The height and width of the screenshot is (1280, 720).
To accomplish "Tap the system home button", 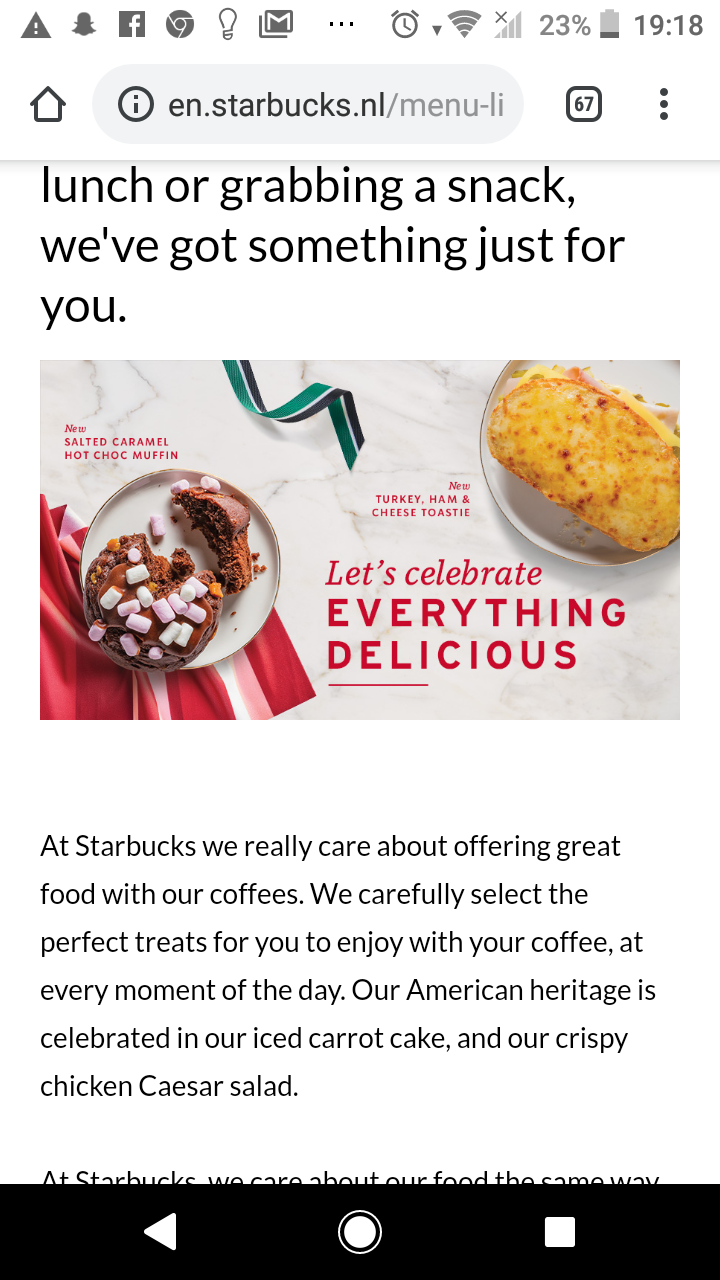I will tap(360, 1232).
